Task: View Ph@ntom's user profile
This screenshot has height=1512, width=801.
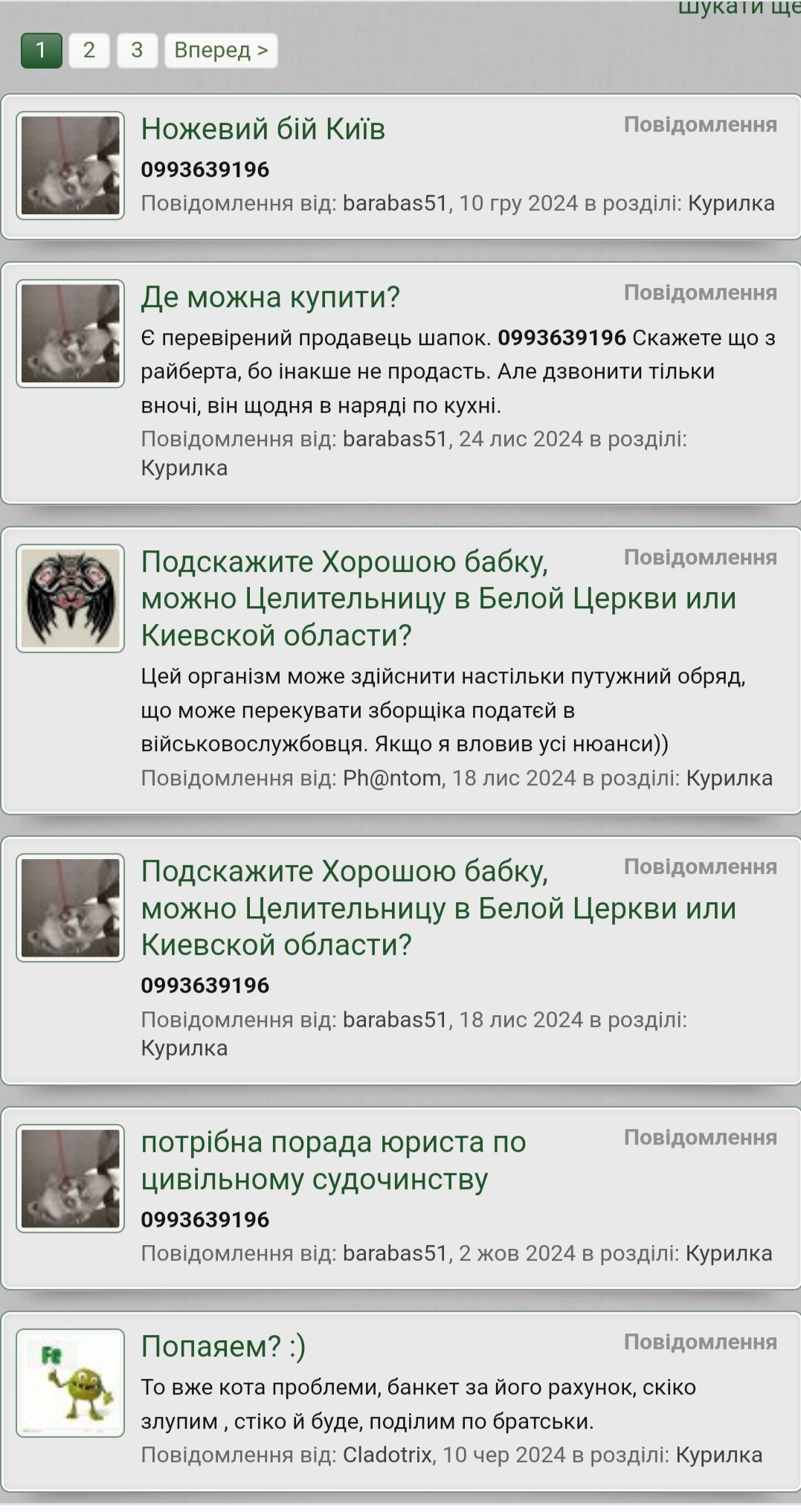Action: point(392,778)
